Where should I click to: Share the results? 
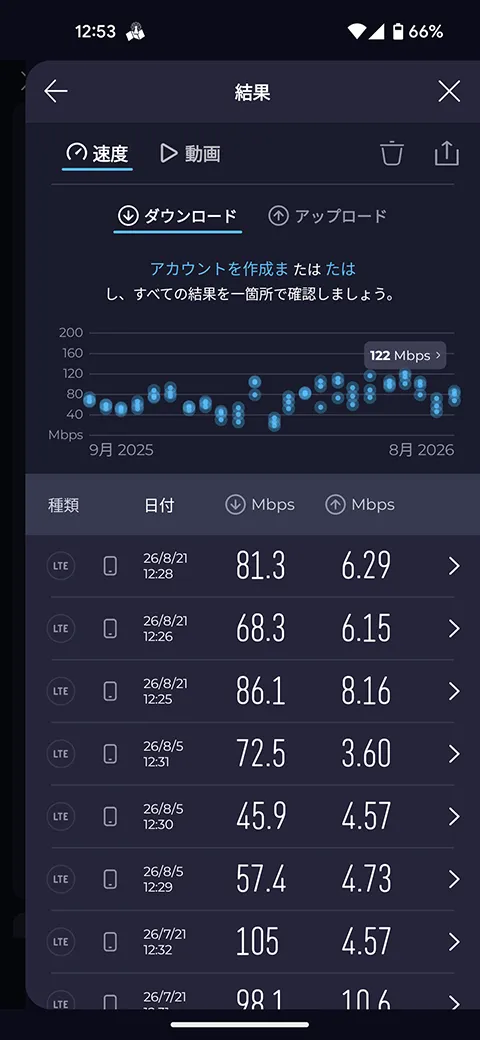click(447, 153)
